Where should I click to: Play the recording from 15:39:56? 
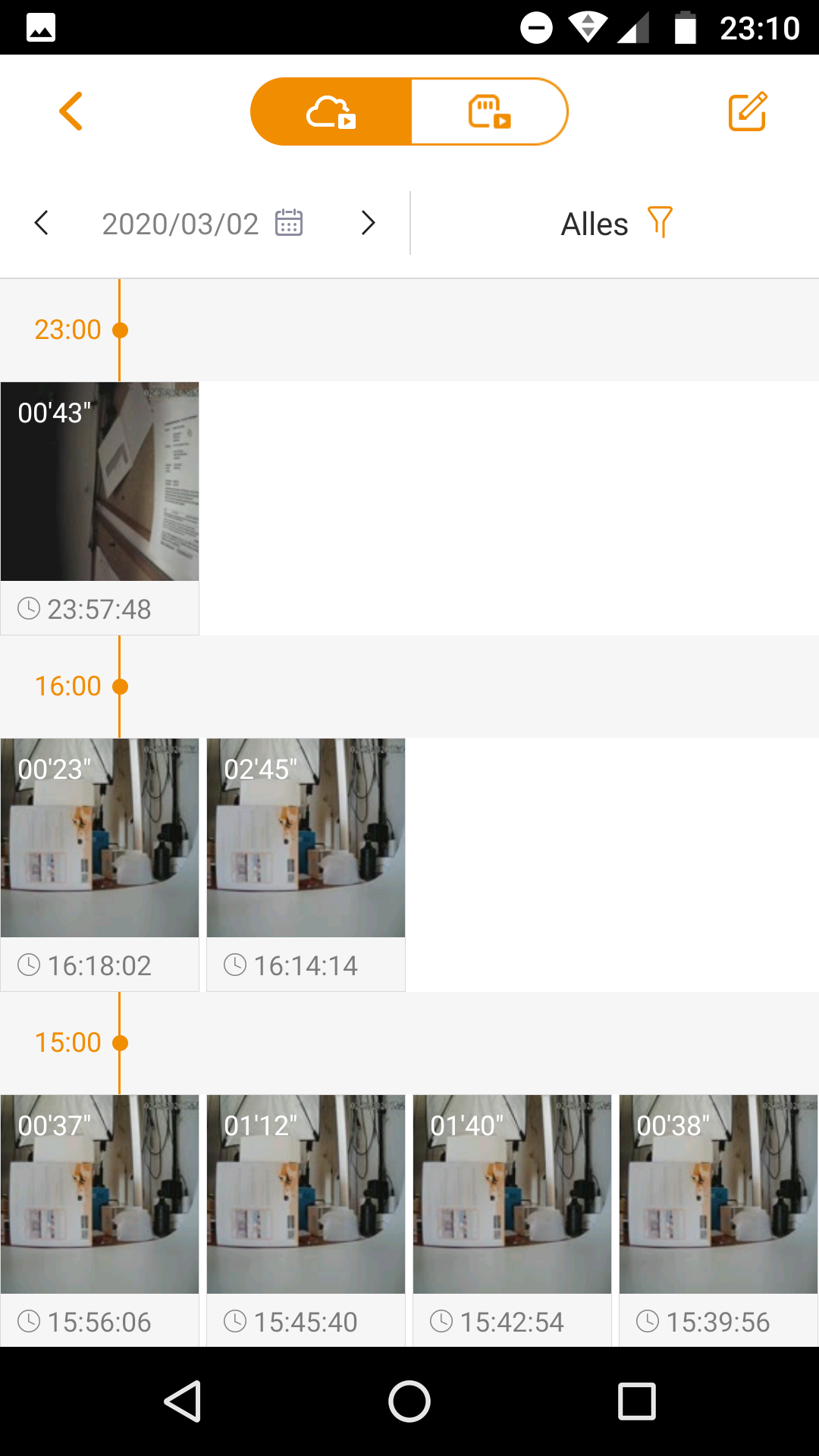click(718, 1220)
